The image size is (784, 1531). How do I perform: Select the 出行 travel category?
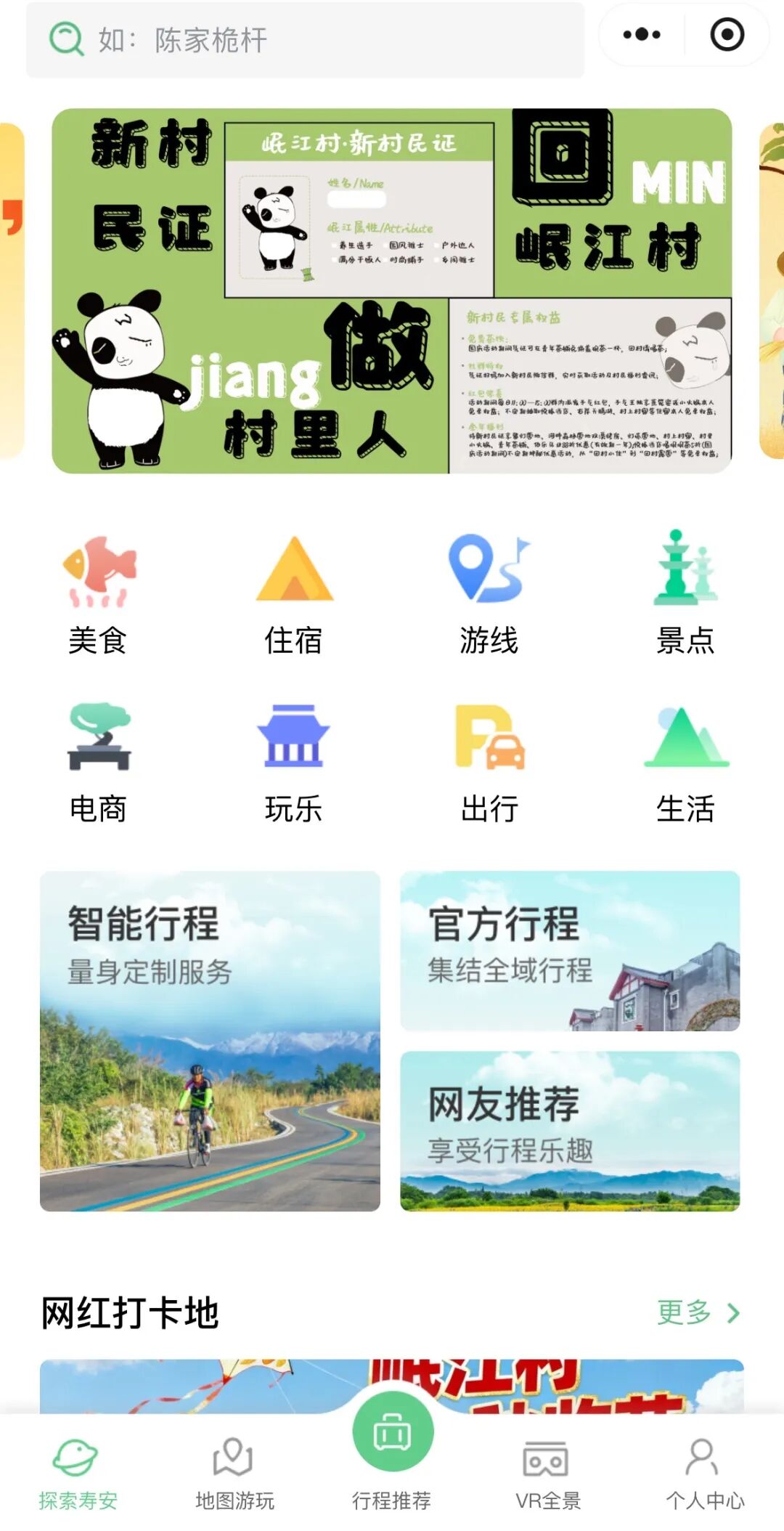click(x=489, y=763)
